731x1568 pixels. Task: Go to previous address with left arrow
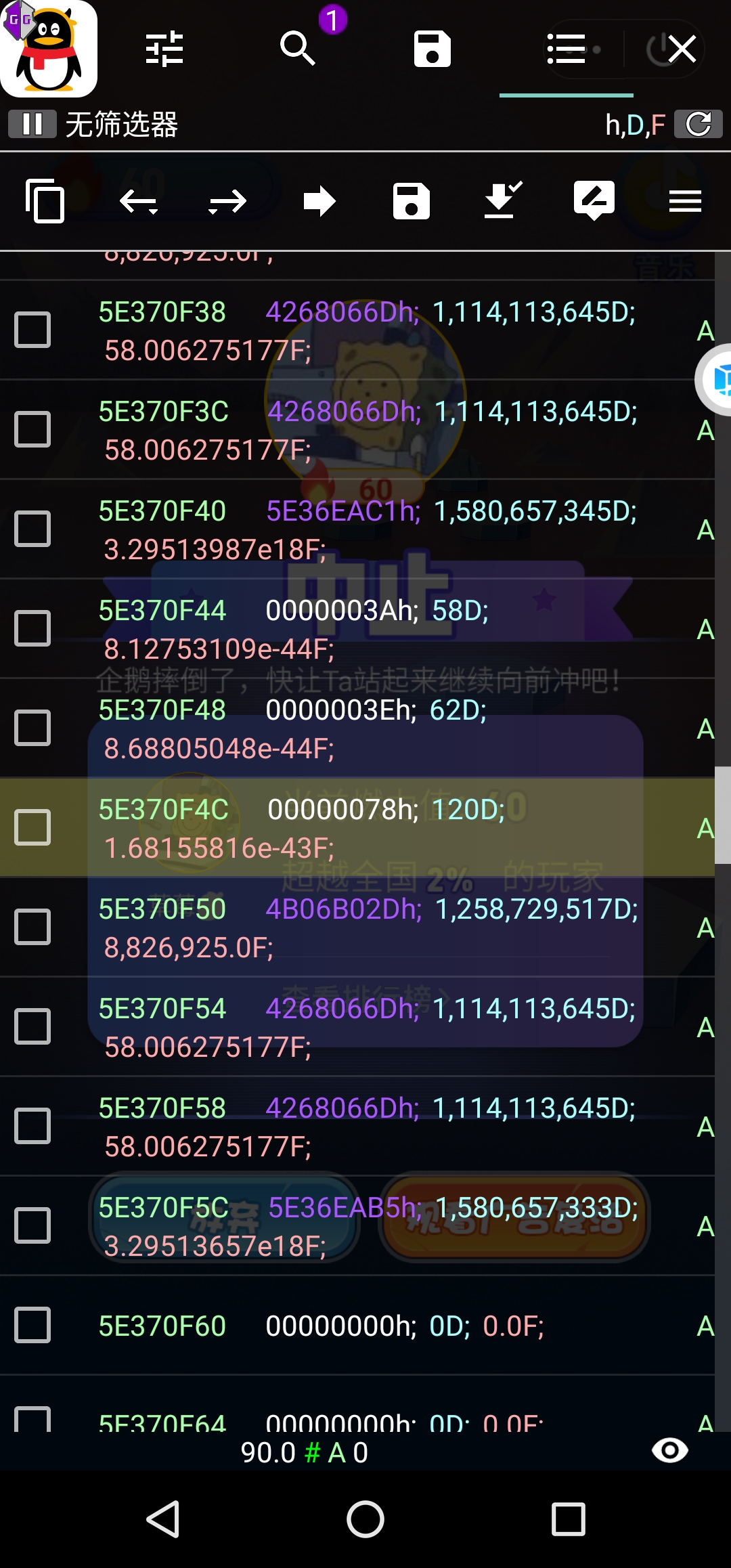point(138,201)
